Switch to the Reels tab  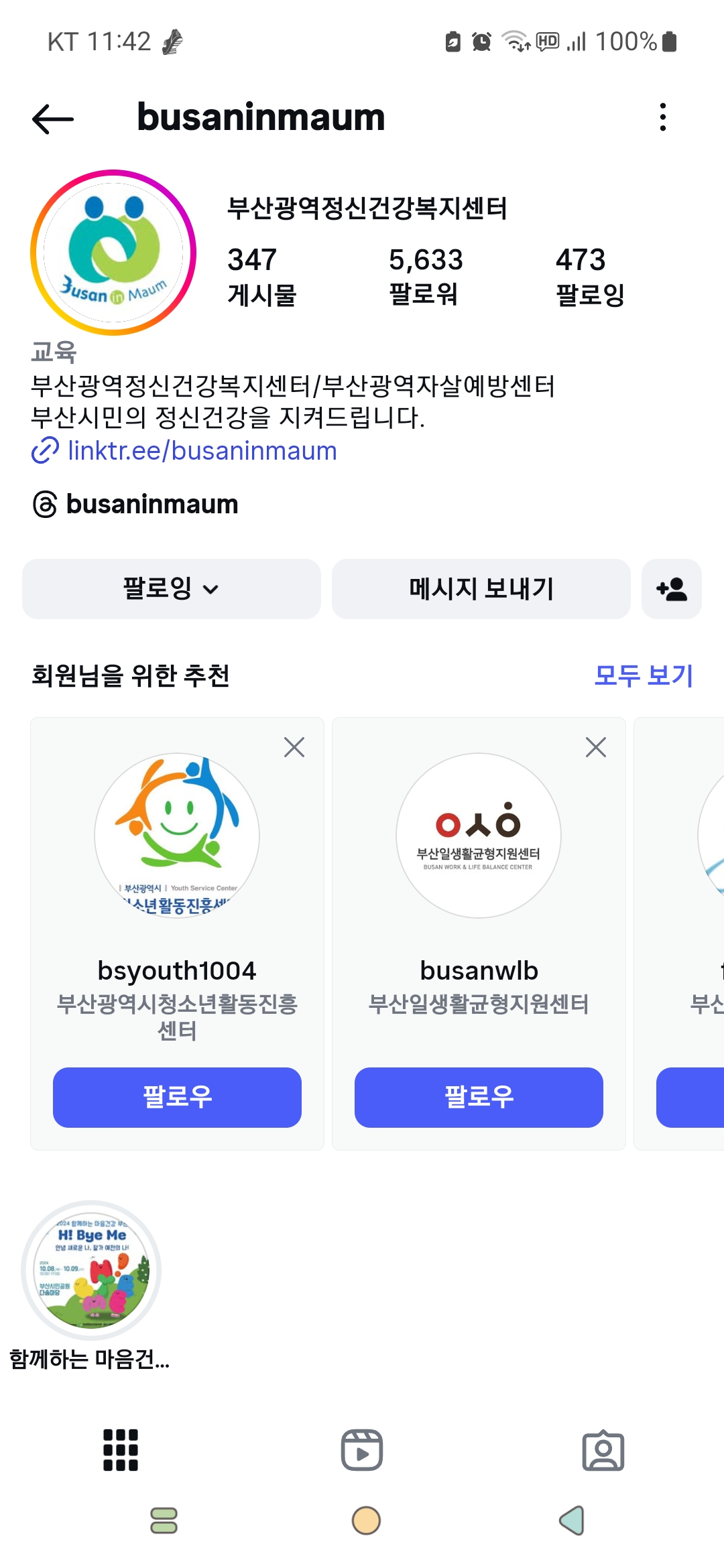click(362, 1450)
